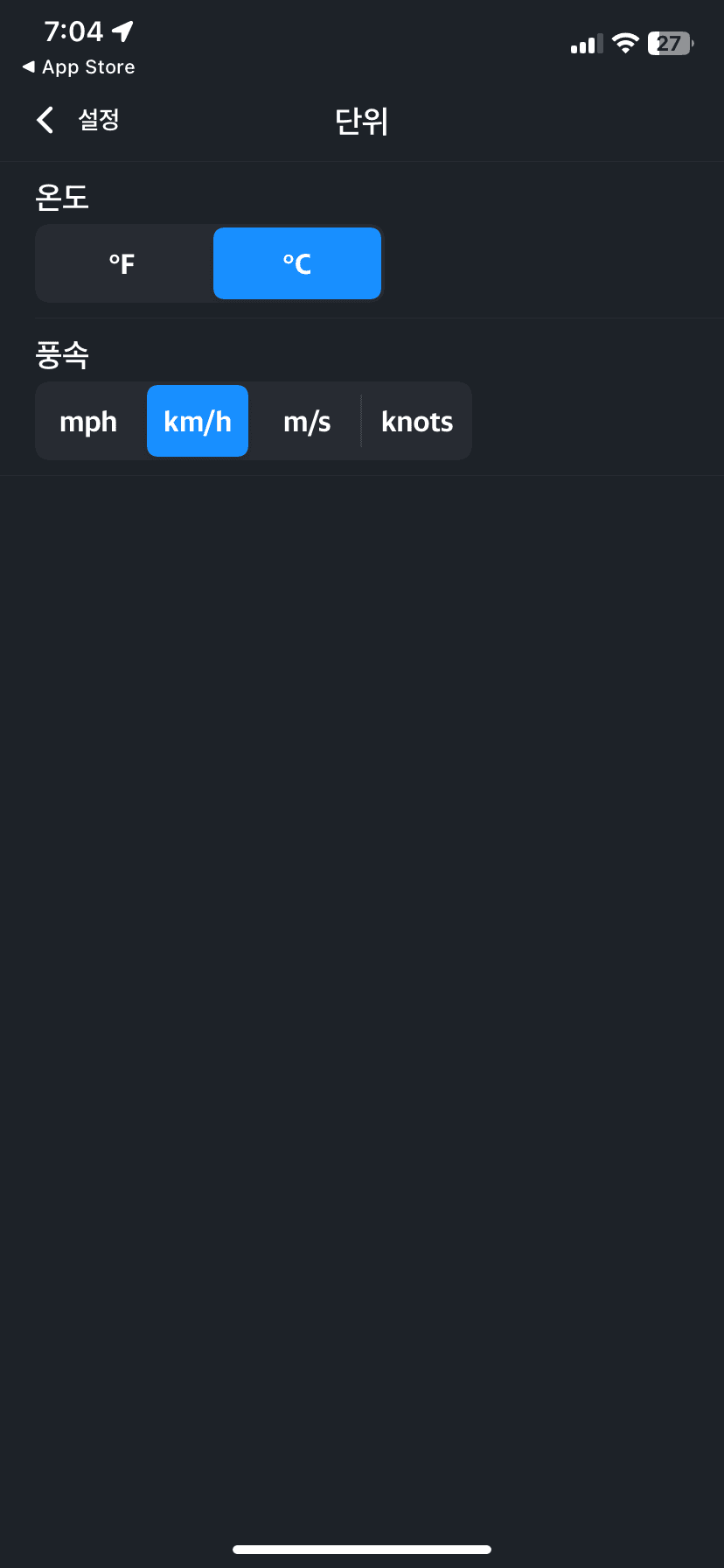The width and height of the screenshot is (724, 1568).
Task: Pick knots as wind speed unit
Action: 417,421
